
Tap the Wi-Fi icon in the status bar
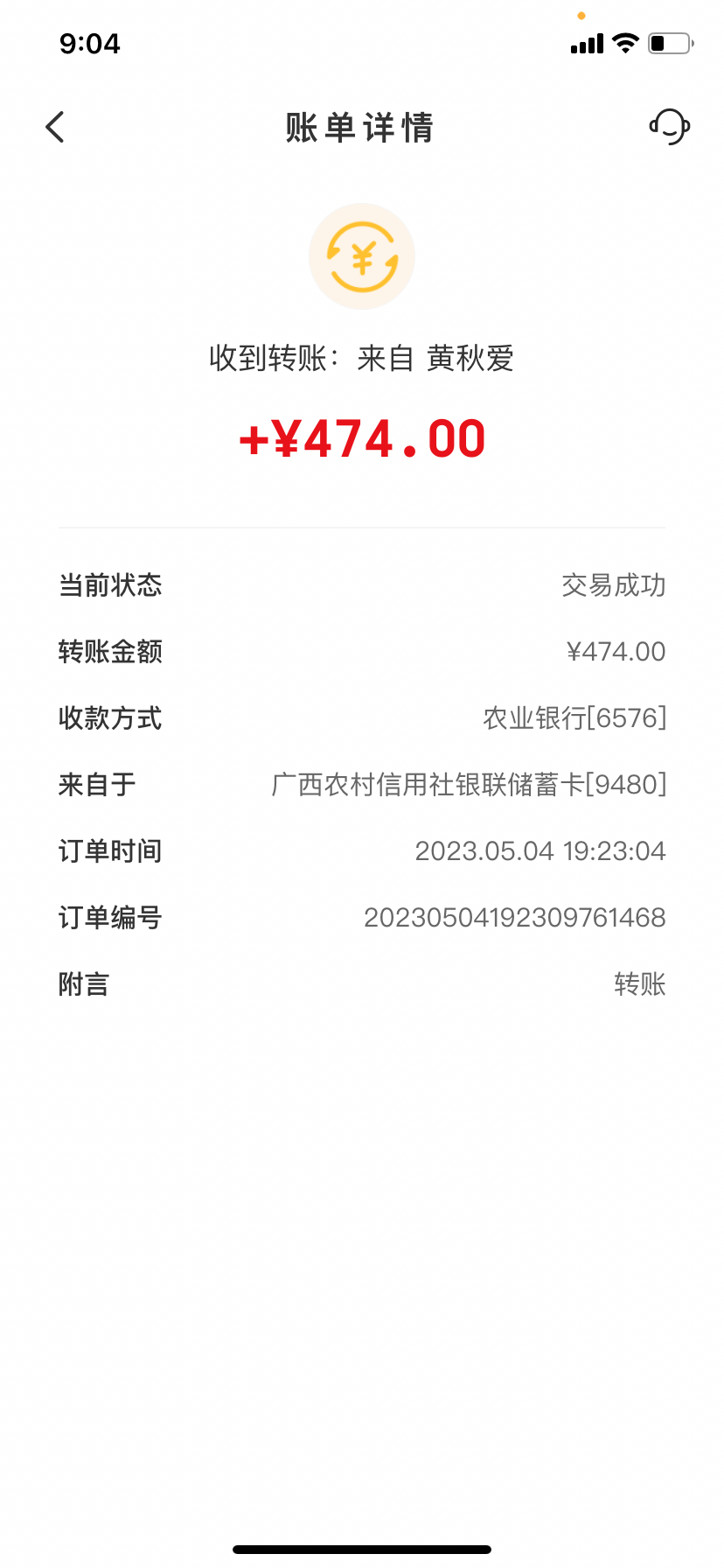pyautogui.click(x=623, y=42)
